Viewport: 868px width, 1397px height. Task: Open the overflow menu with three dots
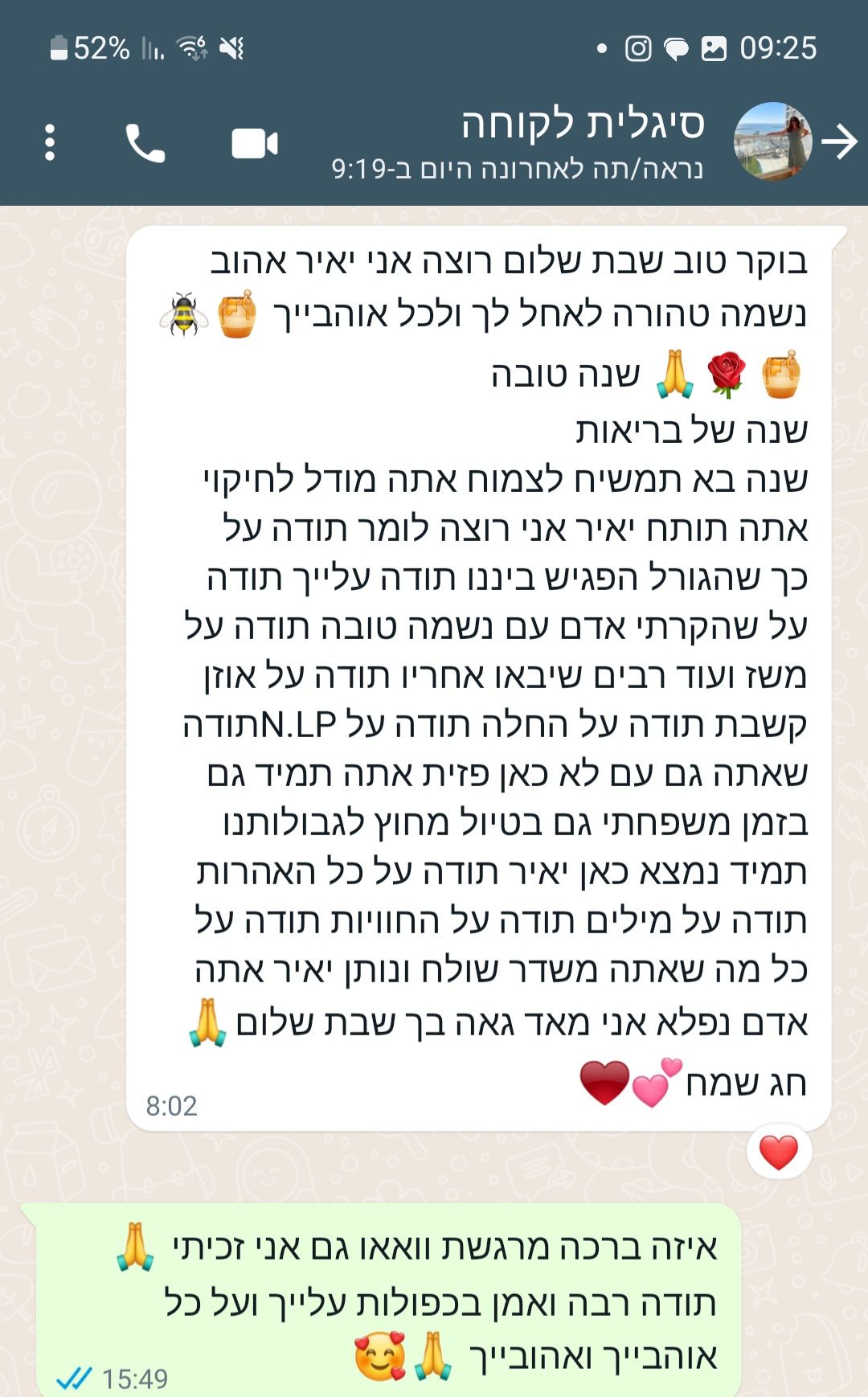coord(50,142)
